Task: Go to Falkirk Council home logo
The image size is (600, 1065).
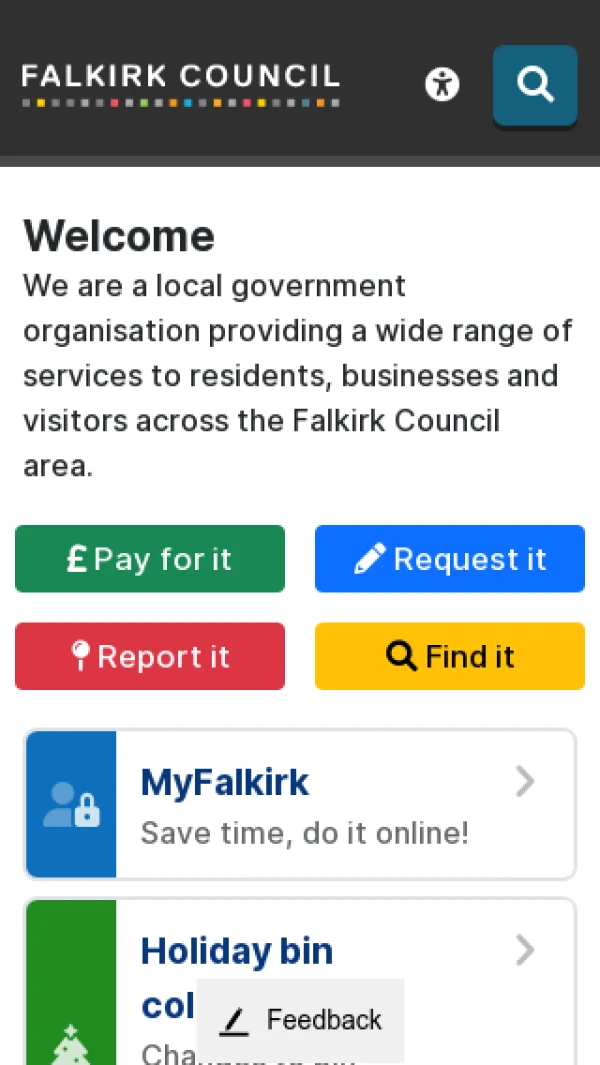Action: (x=181, y=84)
